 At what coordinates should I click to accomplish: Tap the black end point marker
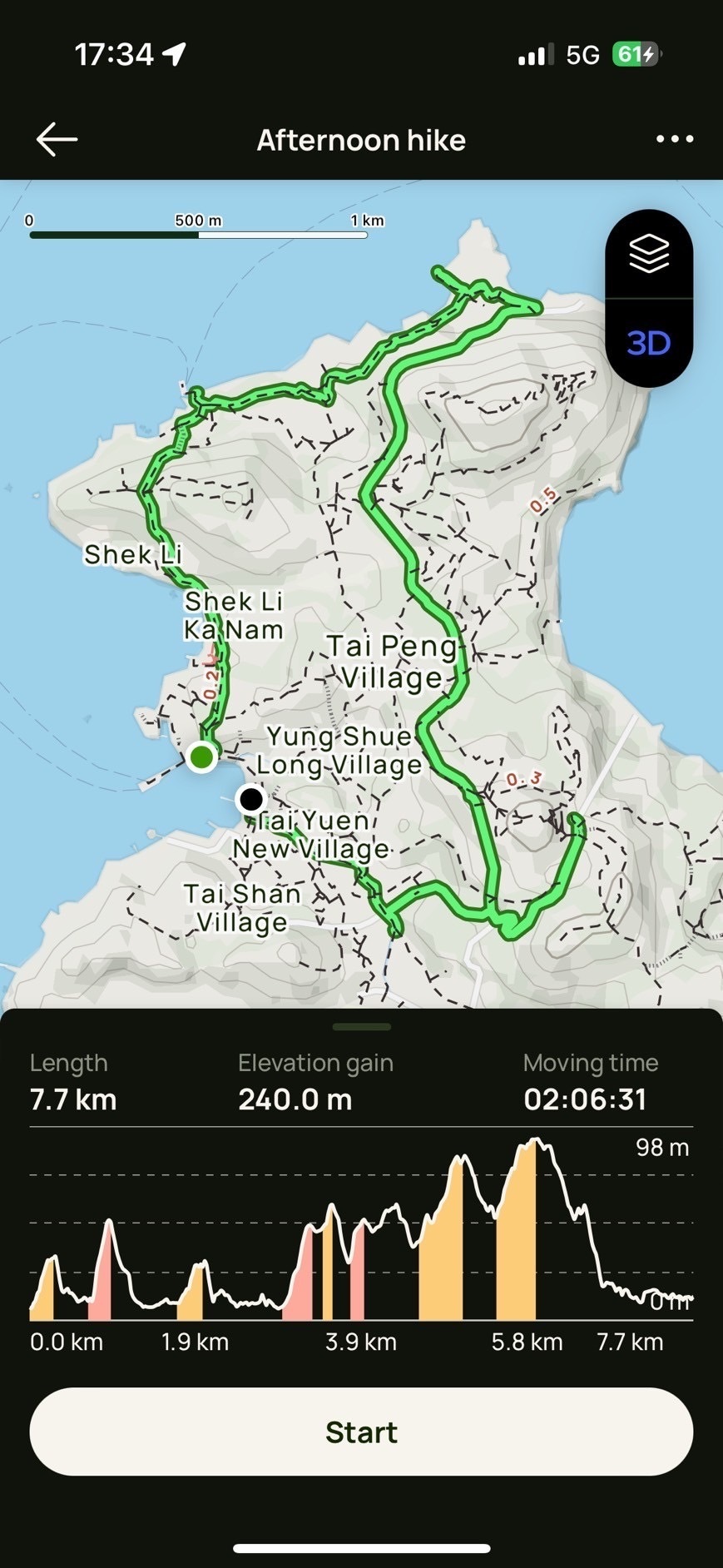coord(250,799)
